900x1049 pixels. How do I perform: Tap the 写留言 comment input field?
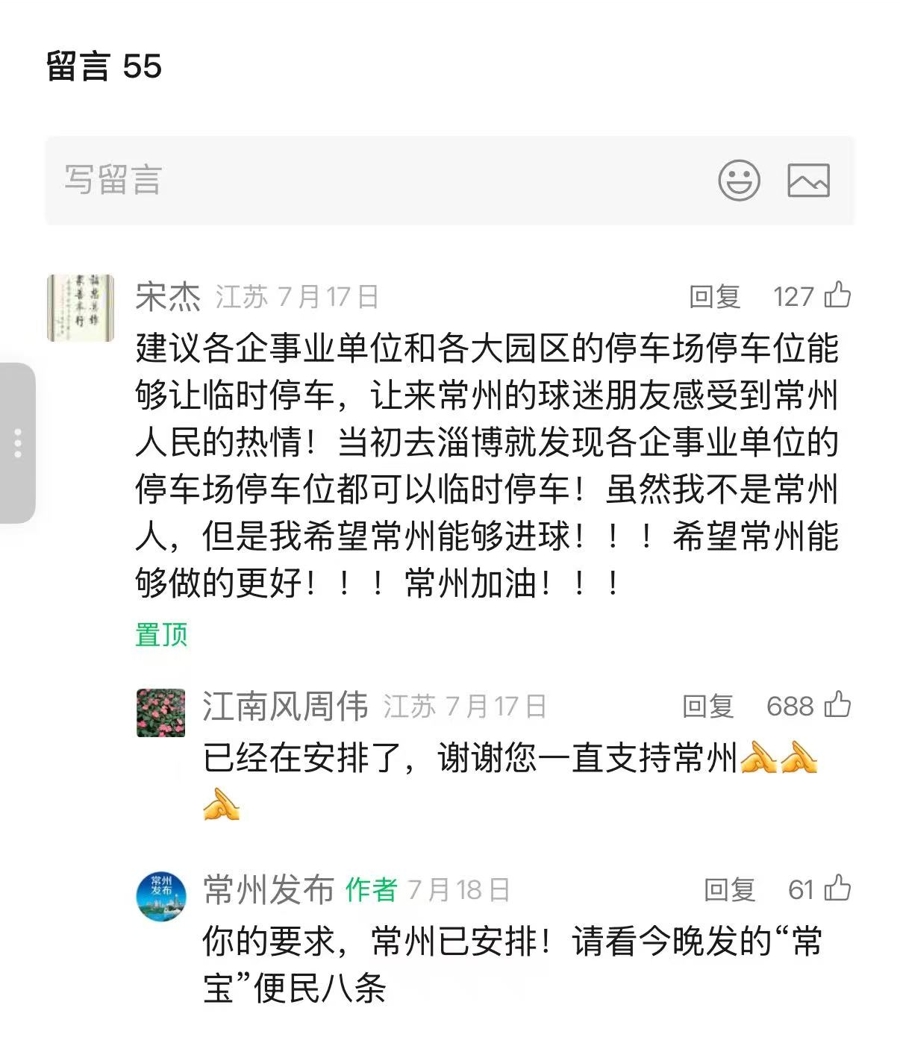pos(380,181)
